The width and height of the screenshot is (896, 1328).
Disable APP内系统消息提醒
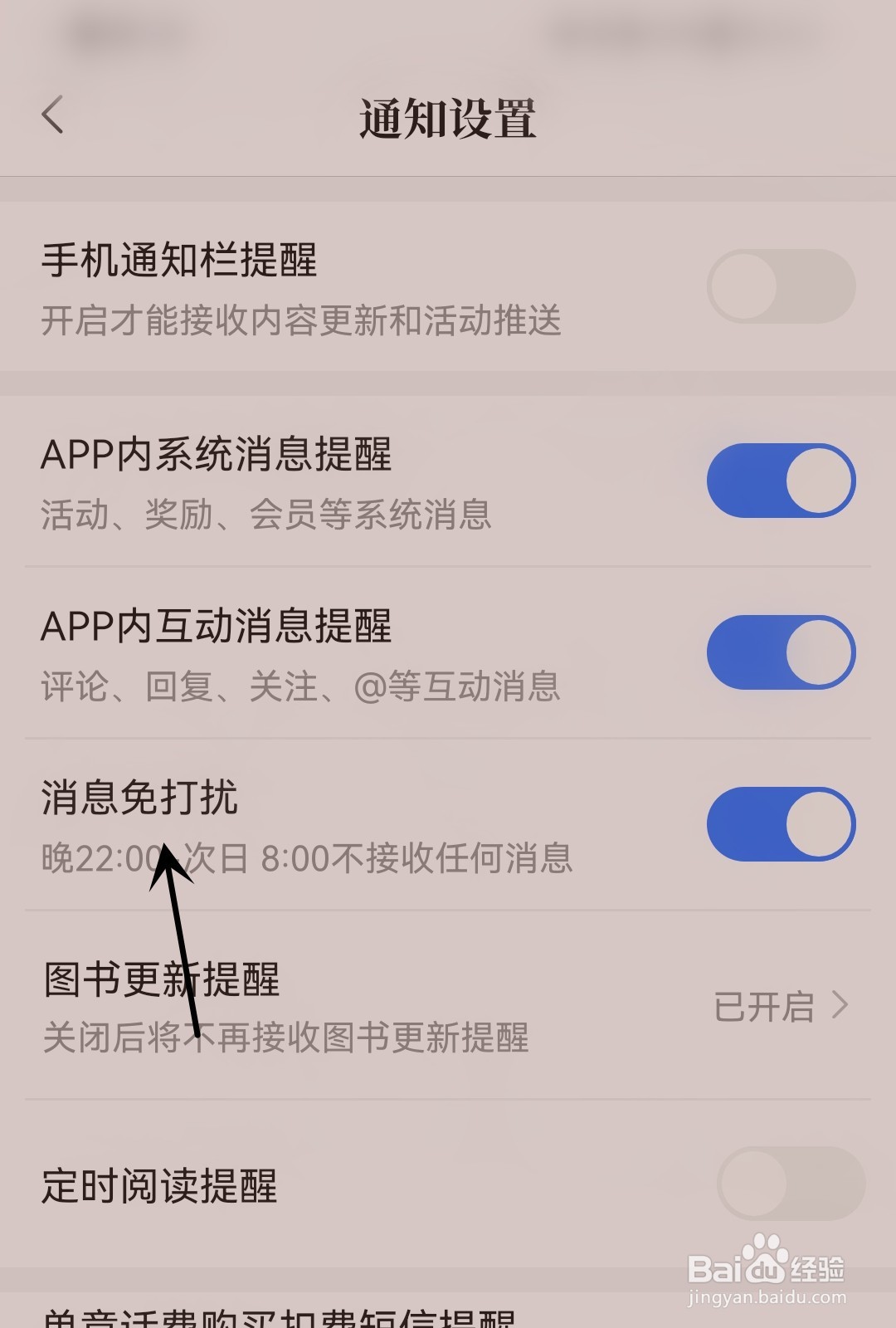781,480
